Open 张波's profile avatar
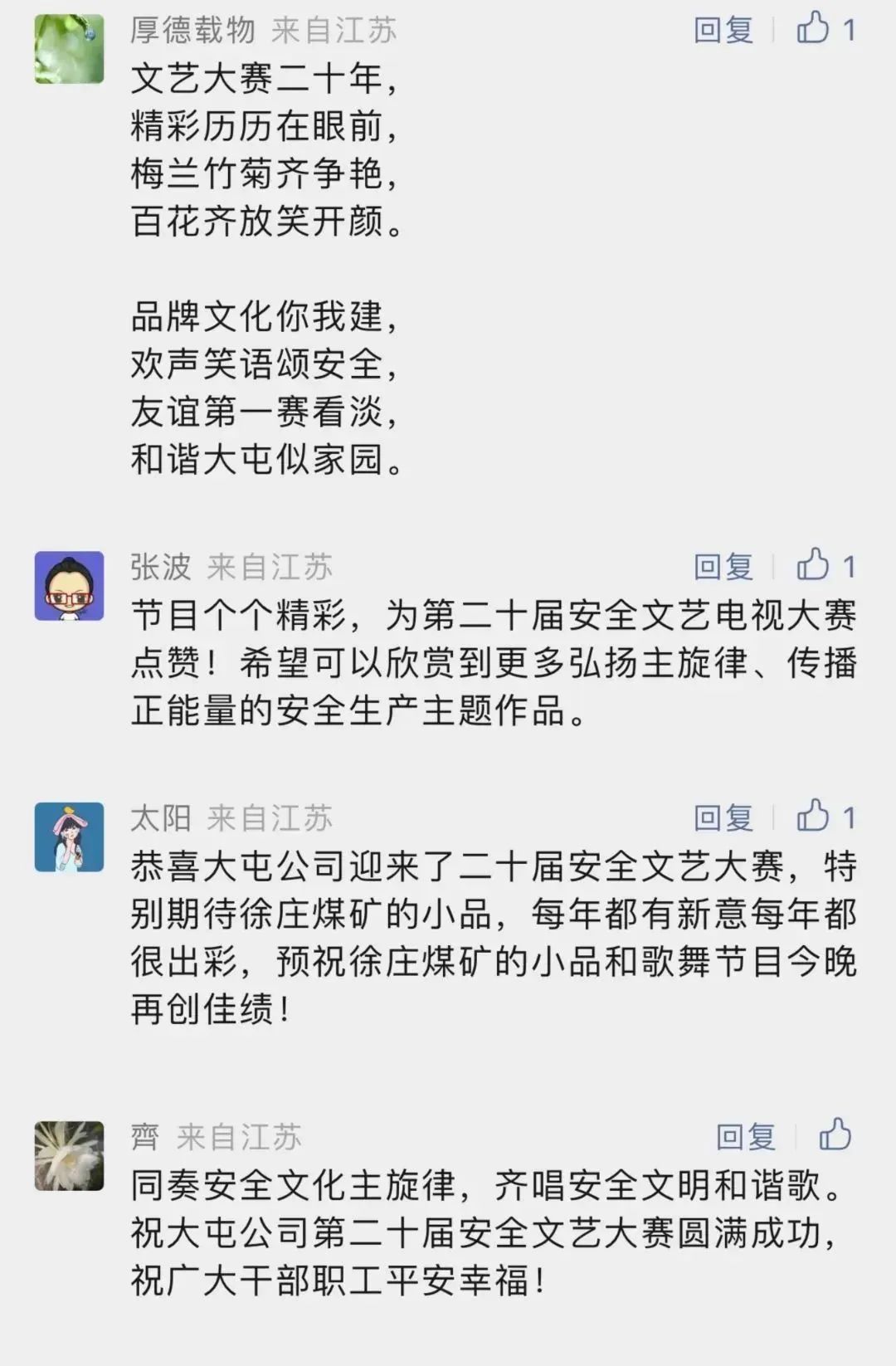Image resolution: width=896 pixels, height=1366 pixels. click(70, 586)
